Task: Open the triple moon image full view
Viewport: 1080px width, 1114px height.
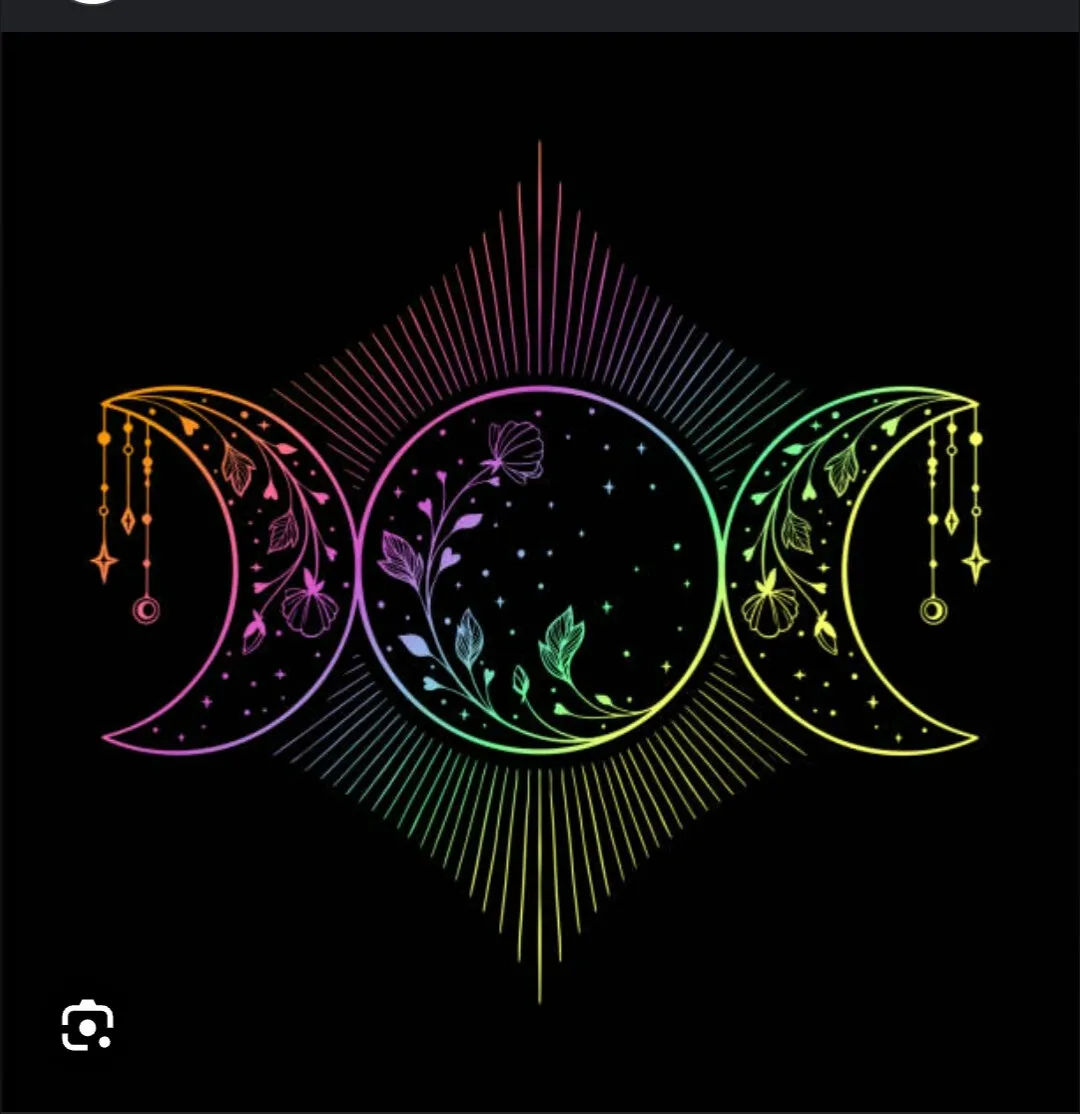Action: (x=540, y=570)
